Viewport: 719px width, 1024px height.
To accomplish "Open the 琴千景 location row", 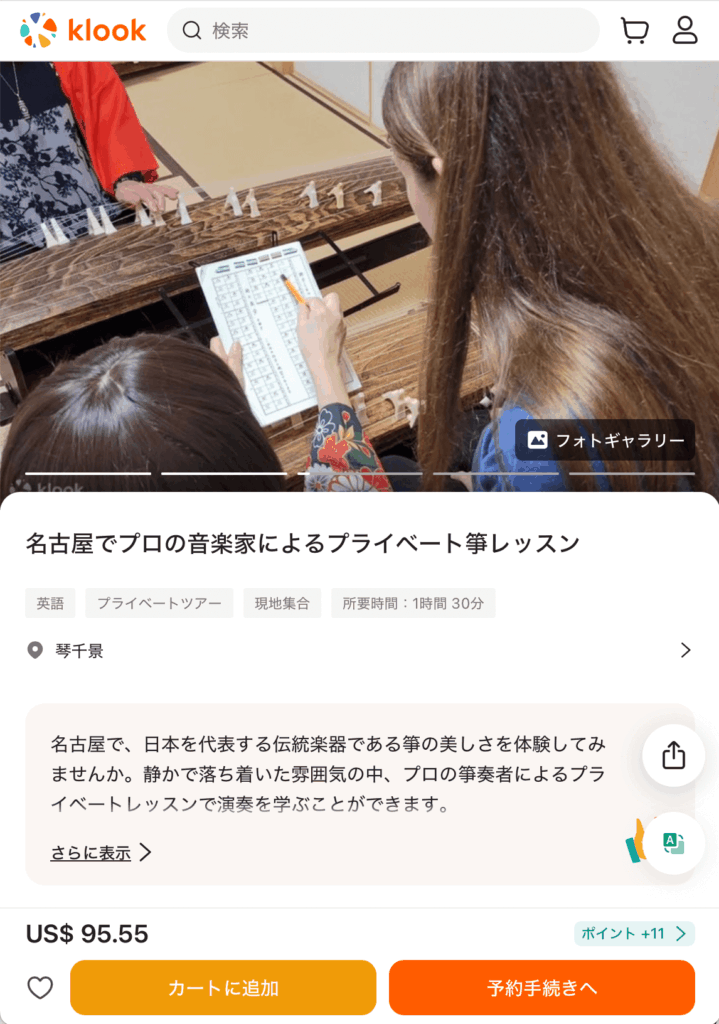I will pos(359,651).
